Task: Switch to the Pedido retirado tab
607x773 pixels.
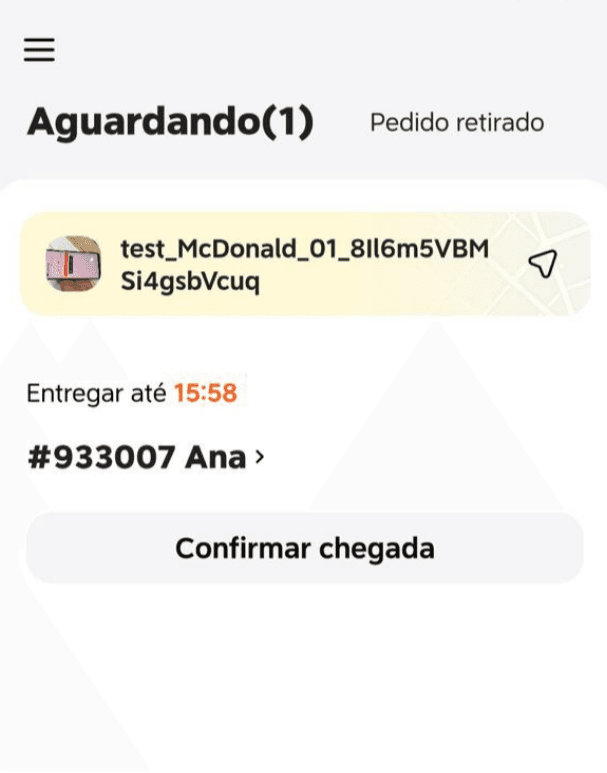Action: (457, 123)
